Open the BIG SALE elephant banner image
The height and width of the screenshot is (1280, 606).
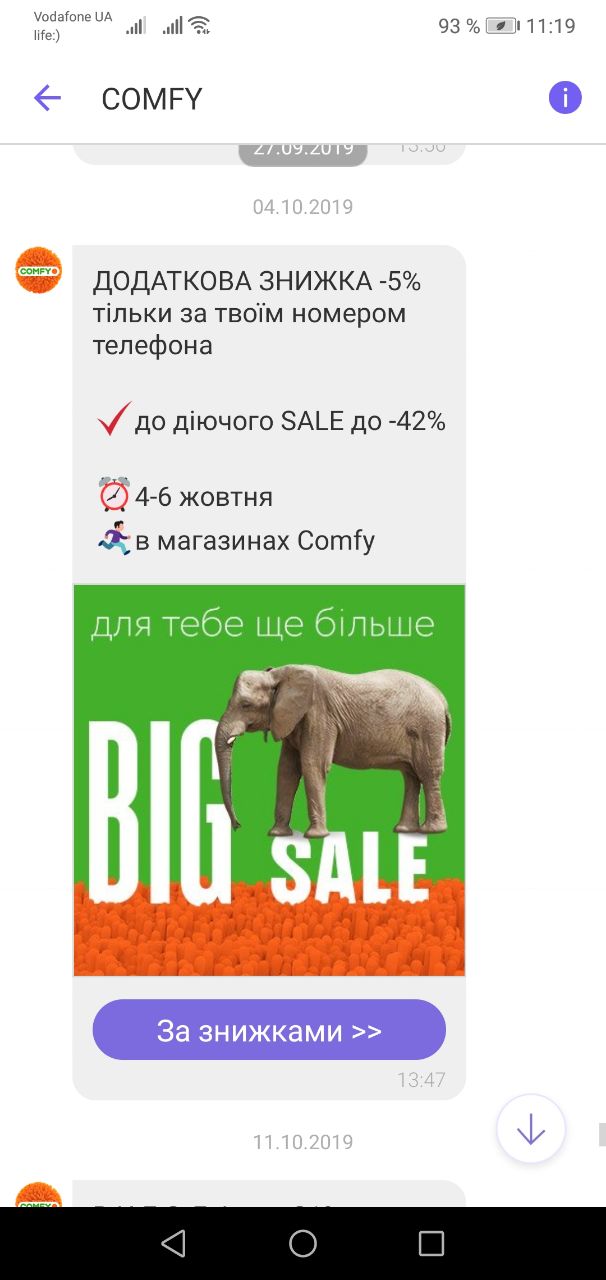(269, 780)
